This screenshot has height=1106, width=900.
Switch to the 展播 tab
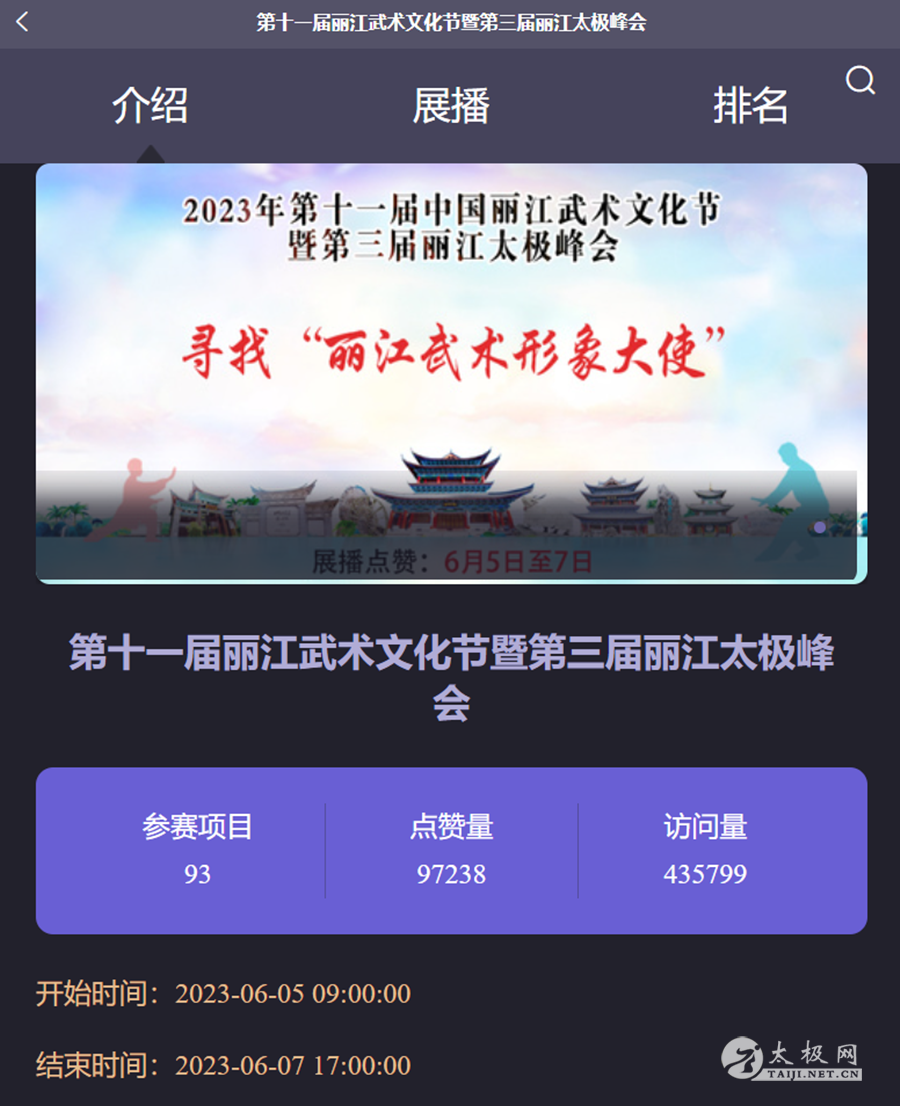click(451, 105)
